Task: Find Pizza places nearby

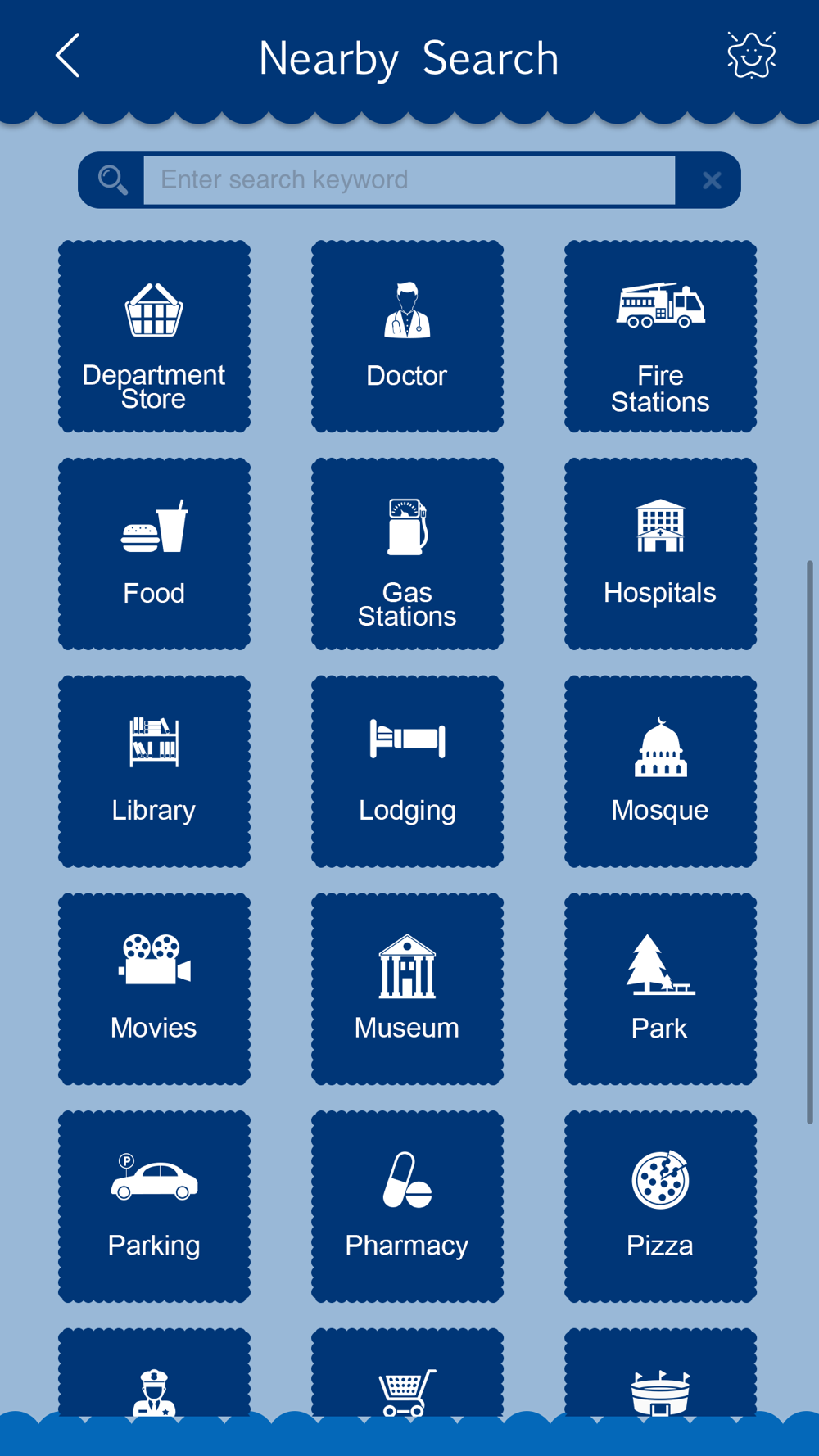Action: [x=660, y=1206]
